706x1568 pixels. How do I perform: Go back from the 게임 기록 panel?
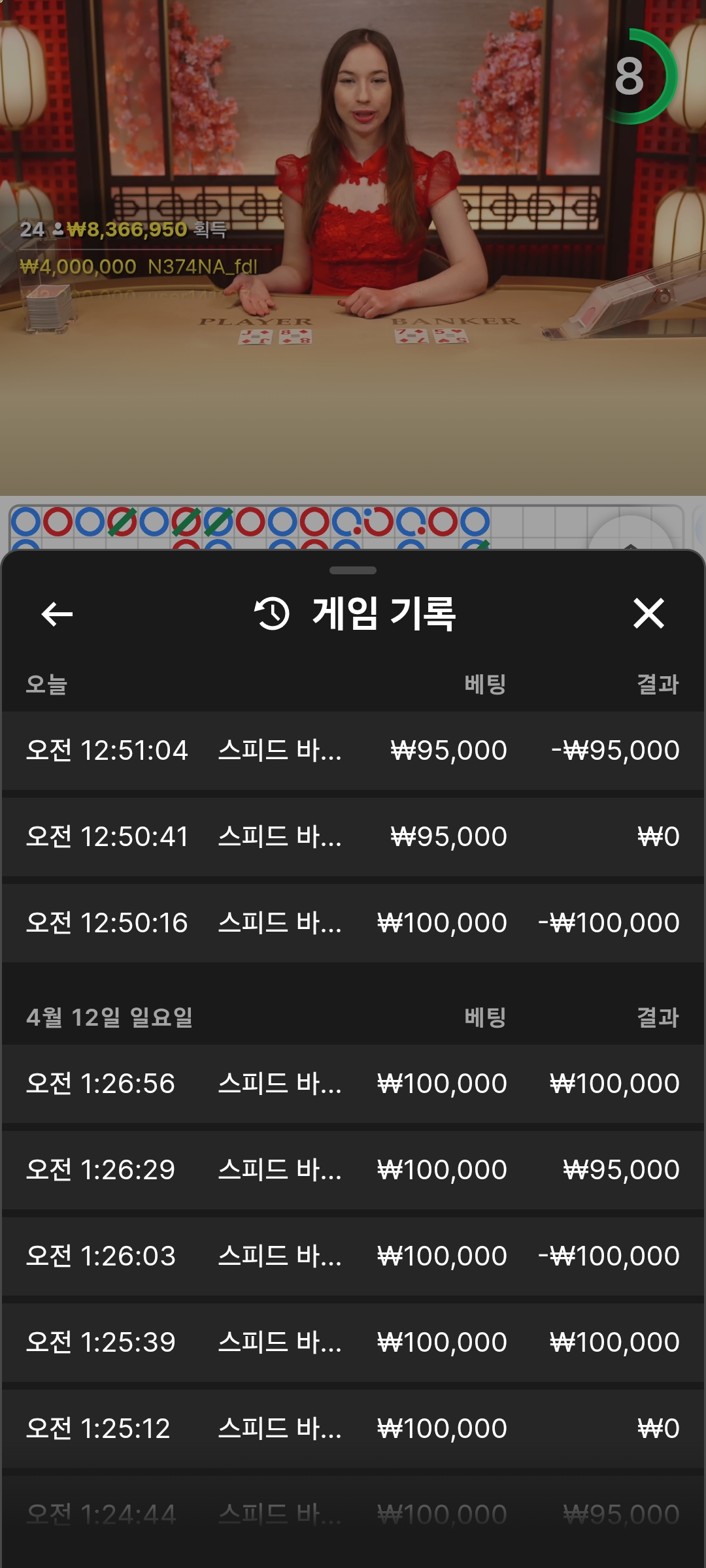(x=57, y=614)
